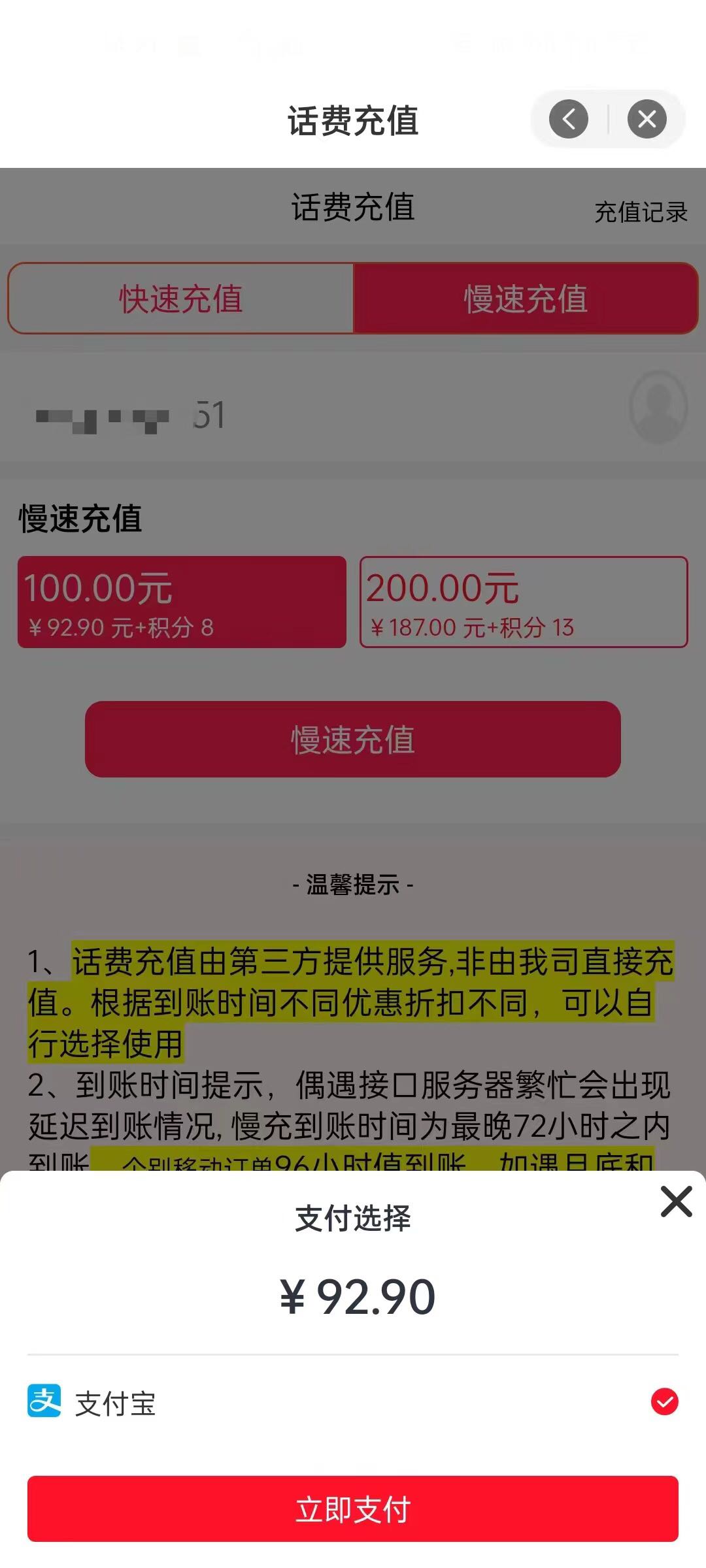Open 充值记录 recharge history
Viewport: 706px width, 1568px height.
[641, 212]
